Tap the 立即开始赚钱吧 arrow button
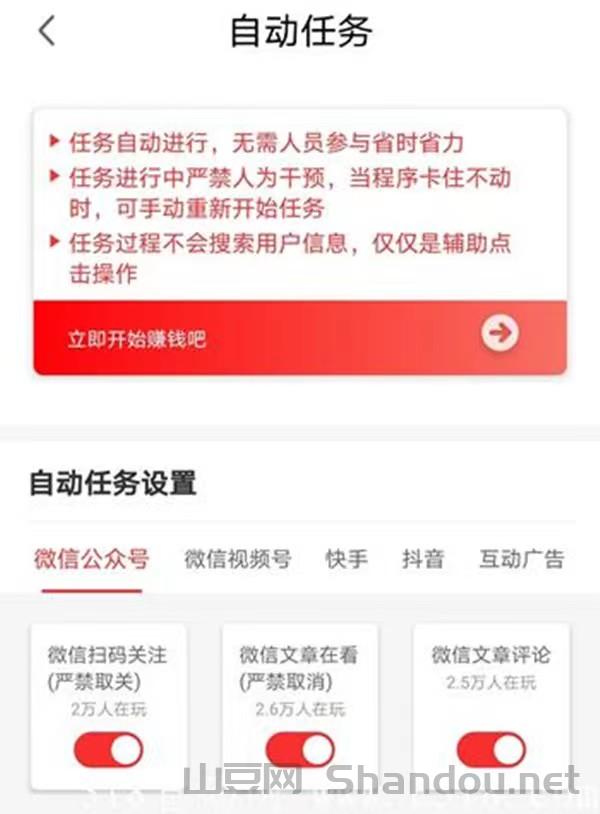Viewport: 600px width, 814px height. click(499, 333)
